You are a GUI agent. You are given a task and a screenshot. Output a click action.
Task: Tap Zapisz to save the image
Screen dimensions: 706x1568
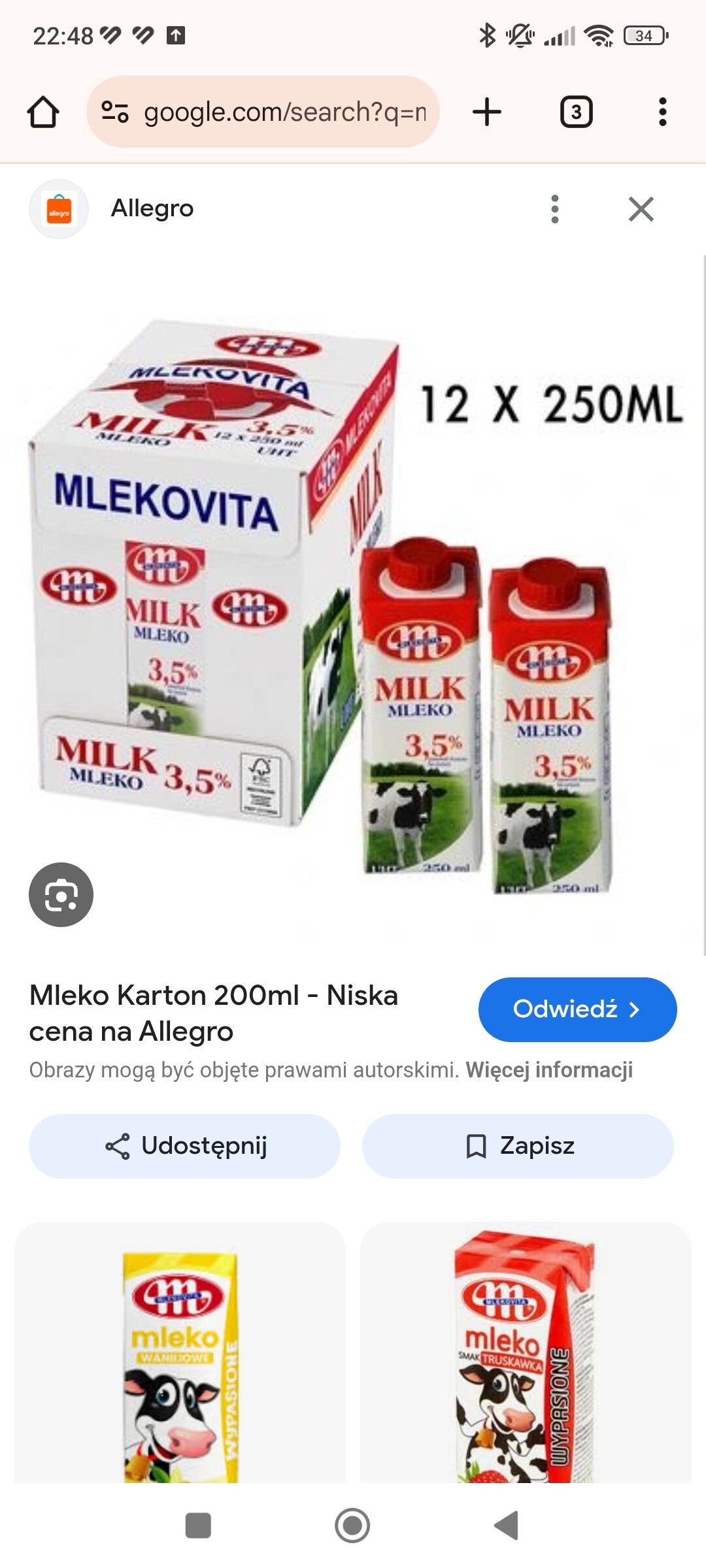(518, 1146)
